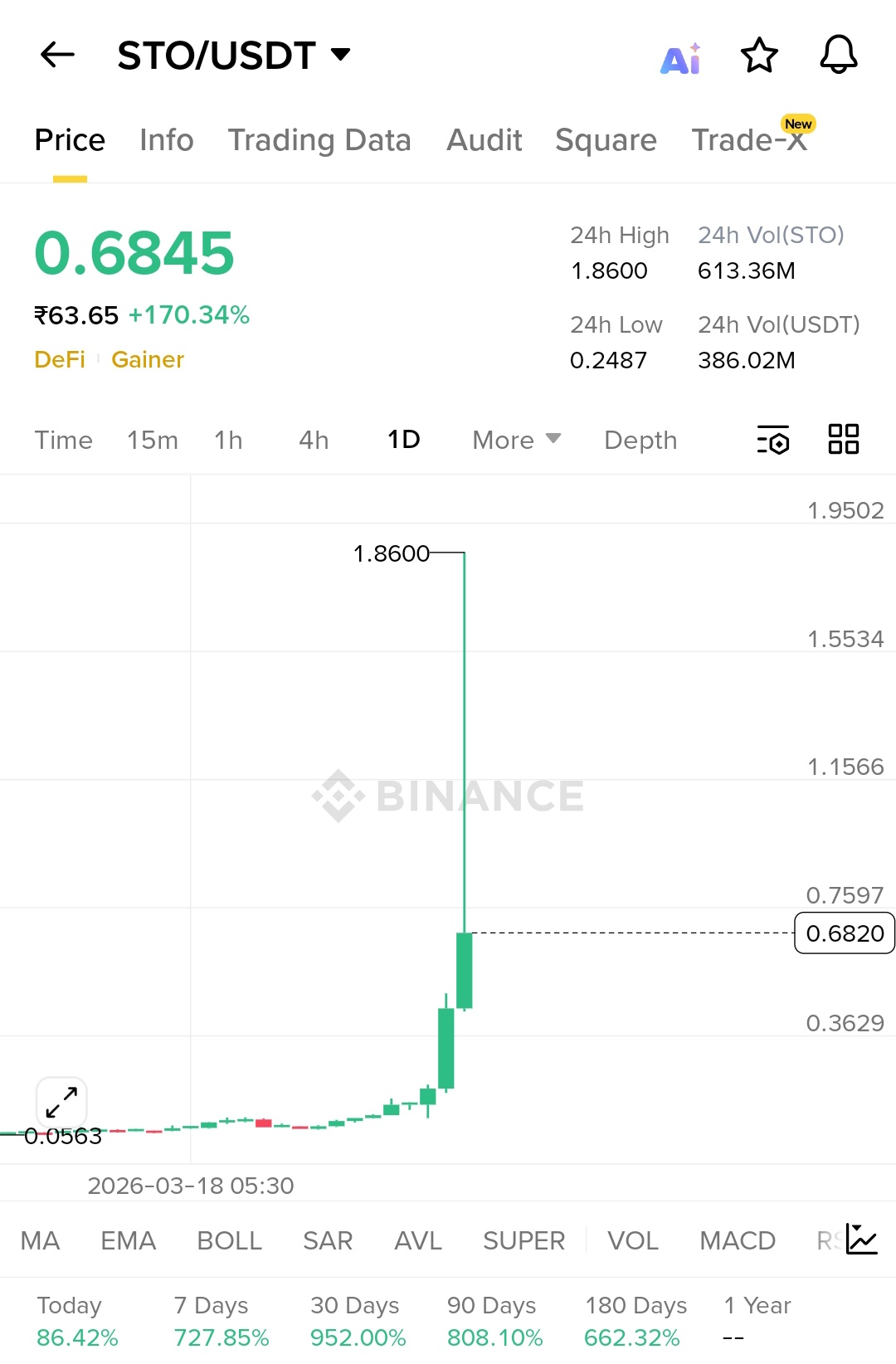Viewport: 896px width, 1364px height.
Task: Set a price alert with the bell
Action: click(x=838, y=56)
